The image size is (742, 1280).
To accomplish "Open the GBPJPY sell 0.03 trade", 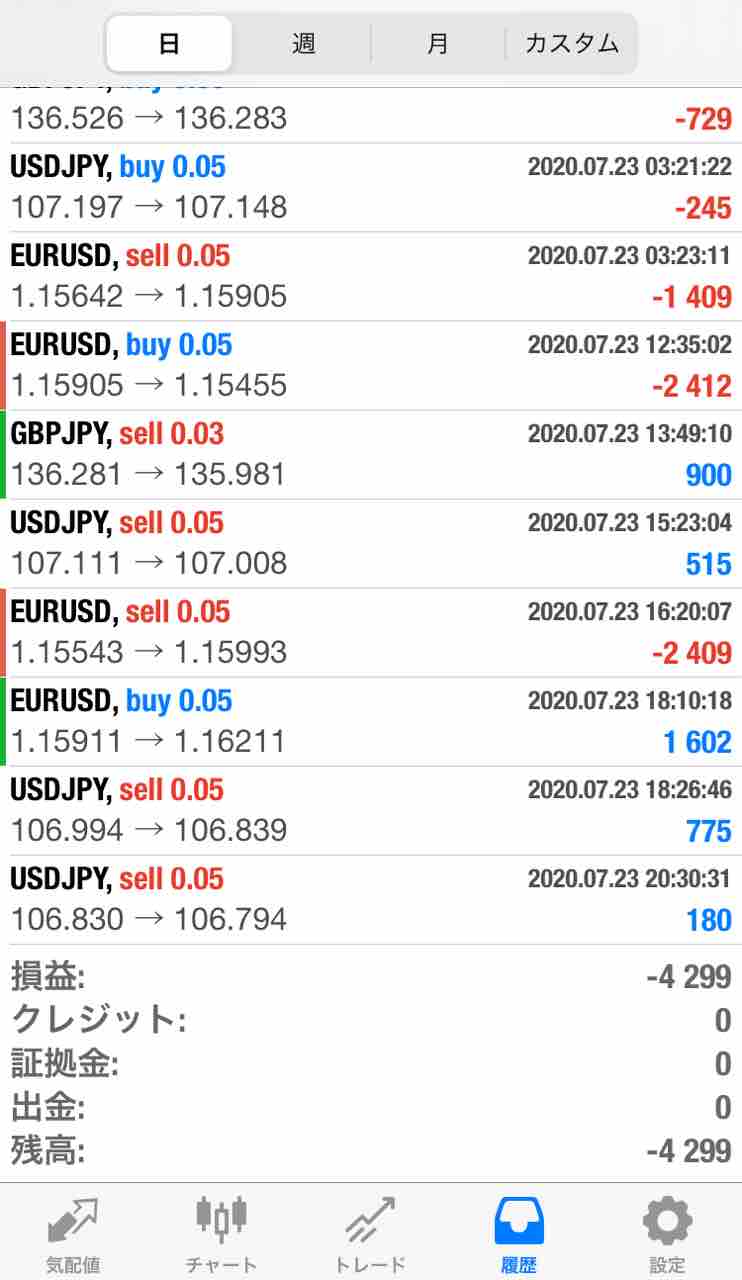I will [371, 454].
